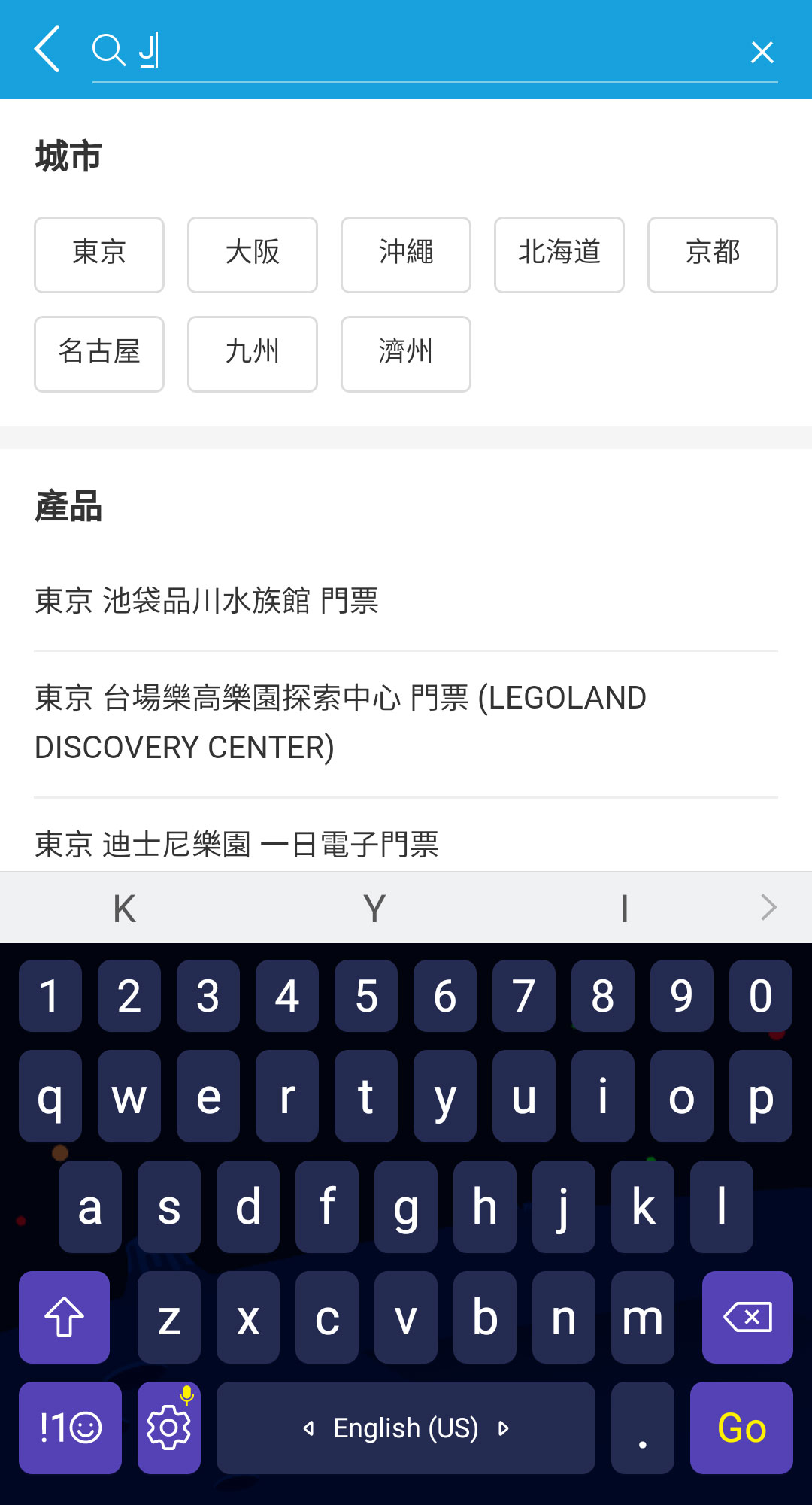Select the 濟州 city chip
The height and width of the screenshot is (1505, 812).
pos(406,353)
